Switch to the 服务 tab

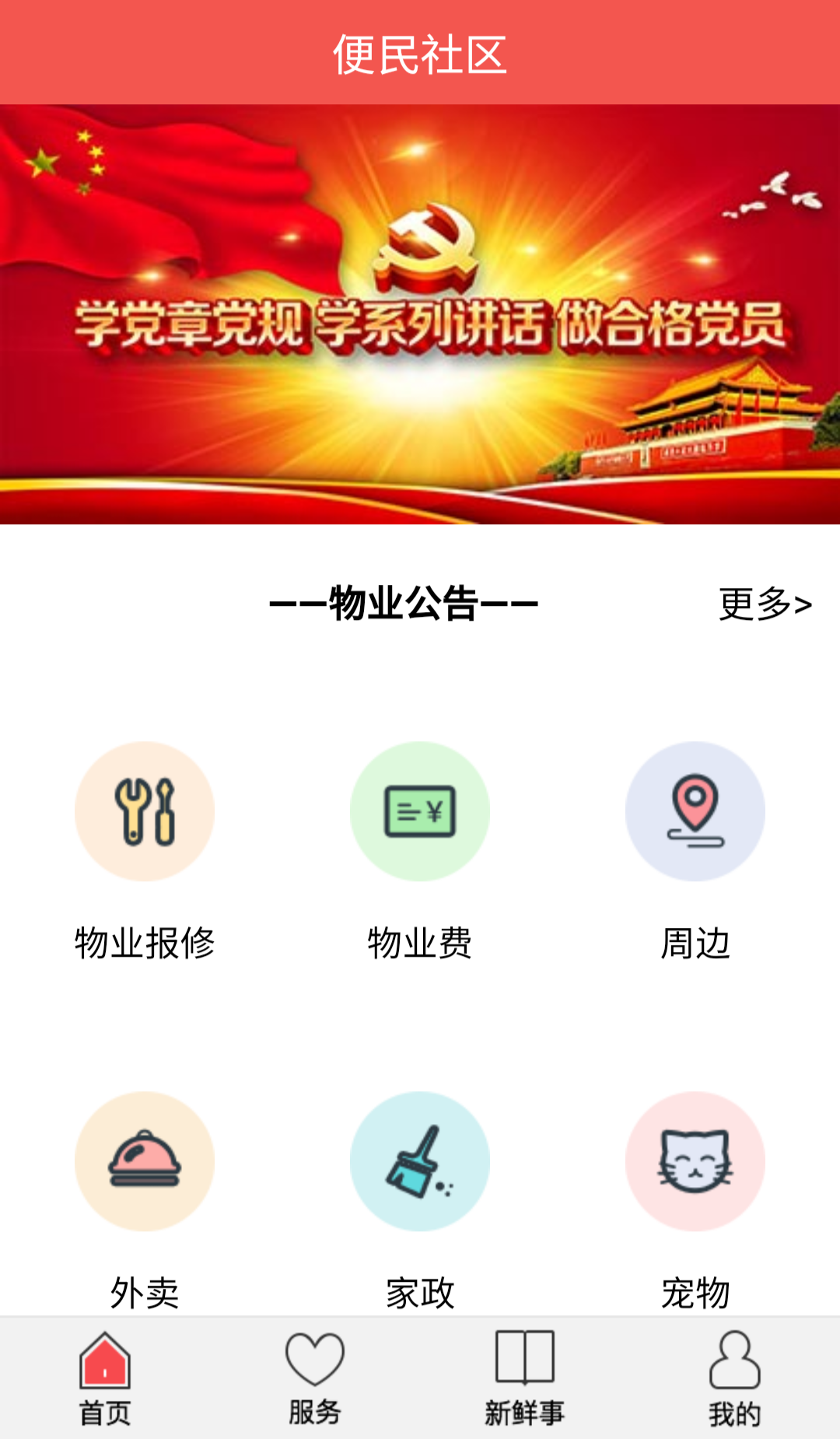(315, 1378)
